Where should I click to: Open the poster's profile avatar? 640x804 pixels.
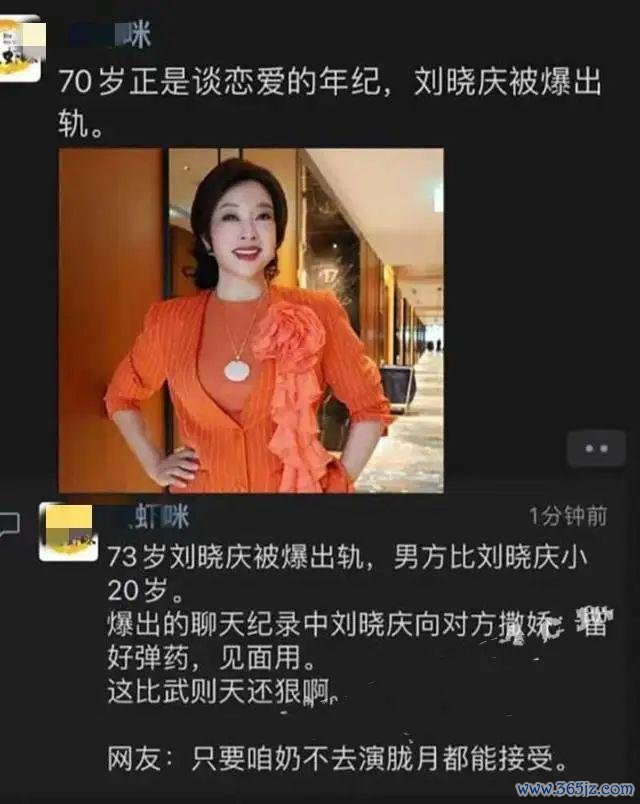click(x=22, y=52)
